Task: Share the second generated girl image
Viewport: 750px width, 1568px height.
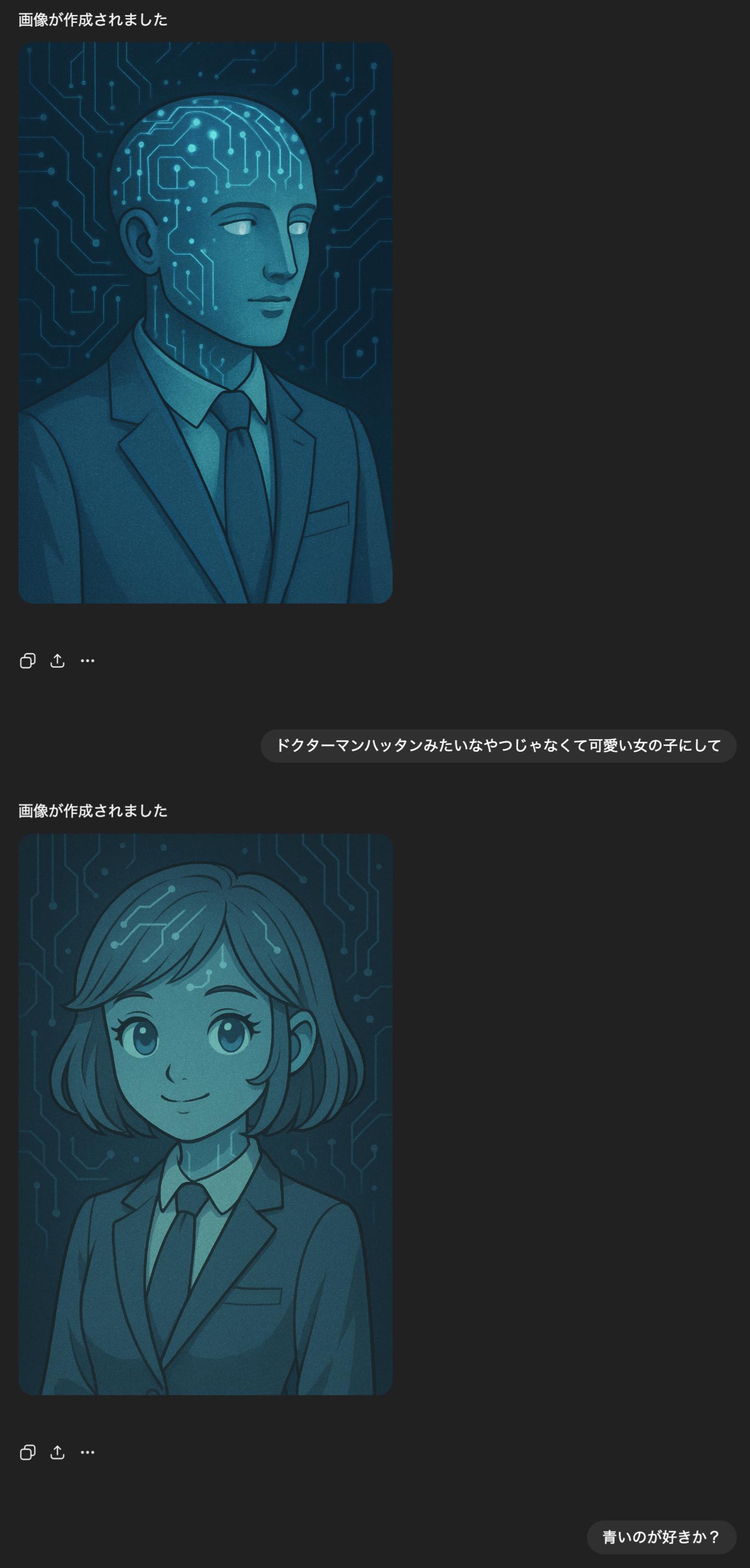Action: coord(57,1453)
